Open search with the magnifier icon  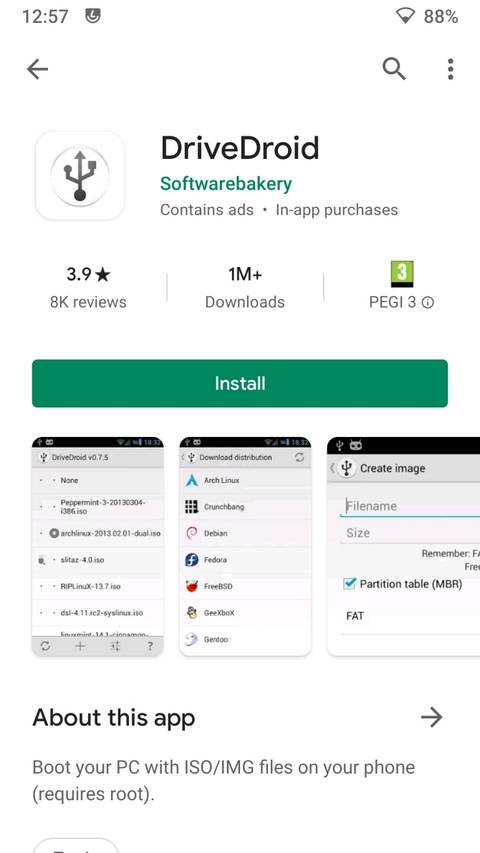pos(394,69)
